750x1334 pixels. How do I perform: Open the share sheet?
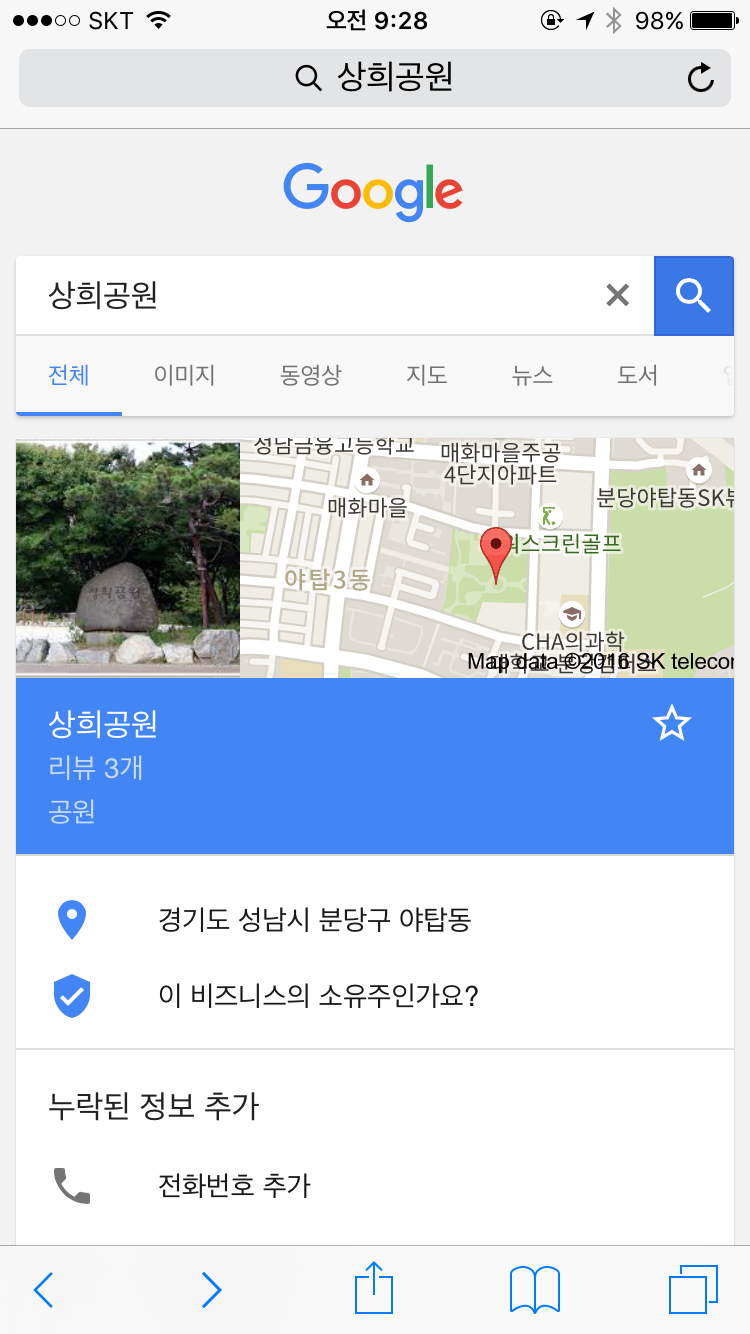[x=374, y=1288]
